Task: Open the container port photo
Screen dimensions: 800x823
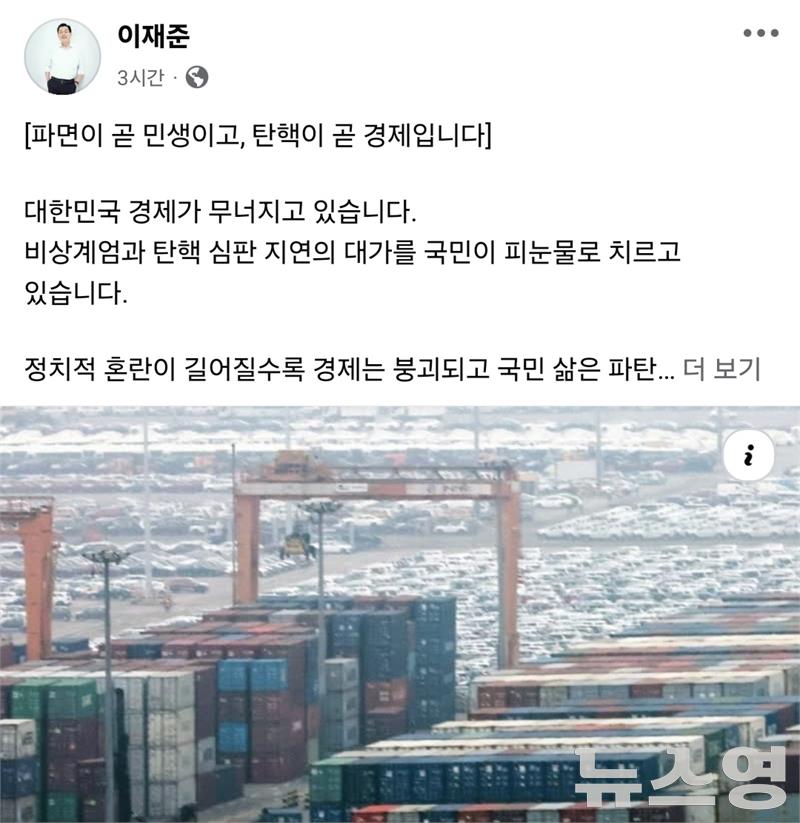Action: pos(400,640)
